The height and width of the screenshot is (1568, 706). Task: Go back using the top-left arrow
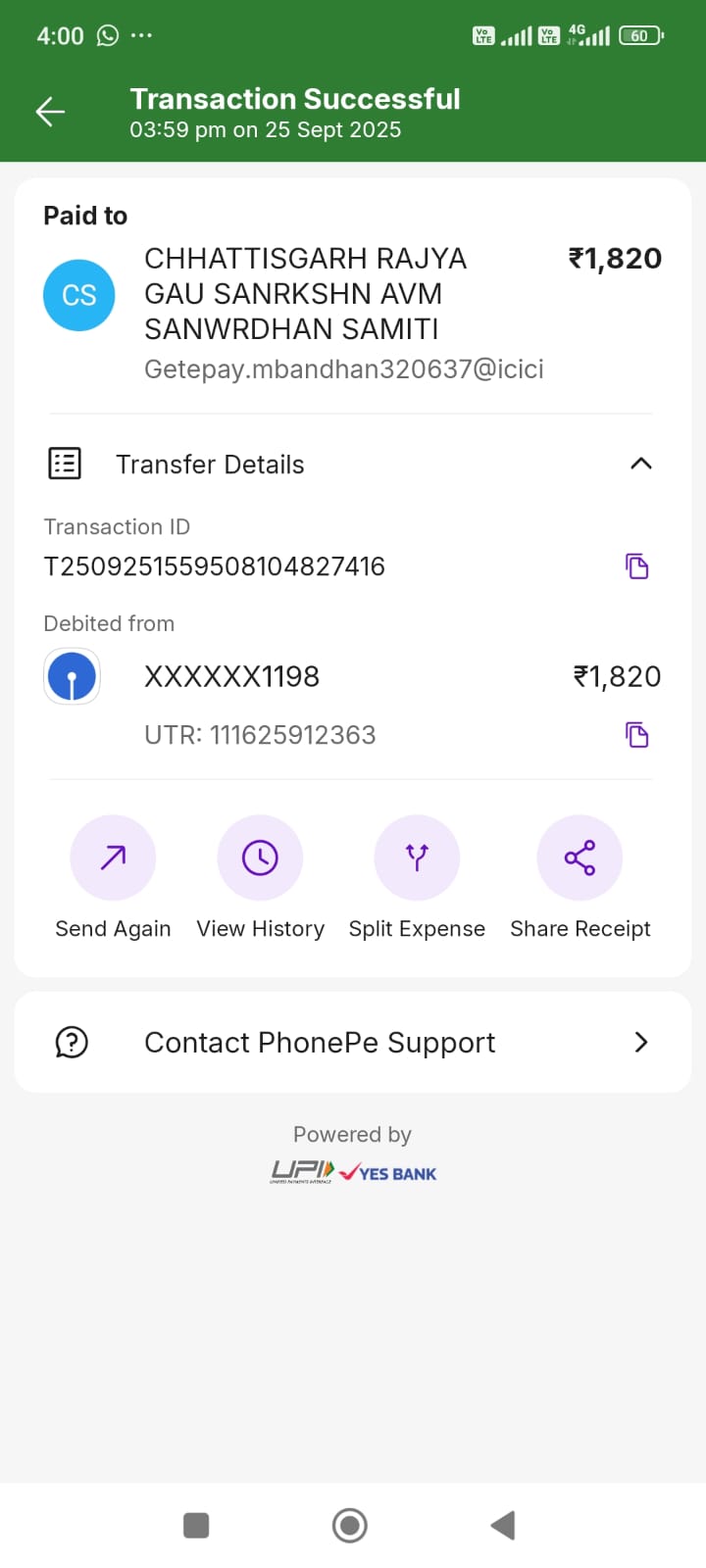[50, 112]
